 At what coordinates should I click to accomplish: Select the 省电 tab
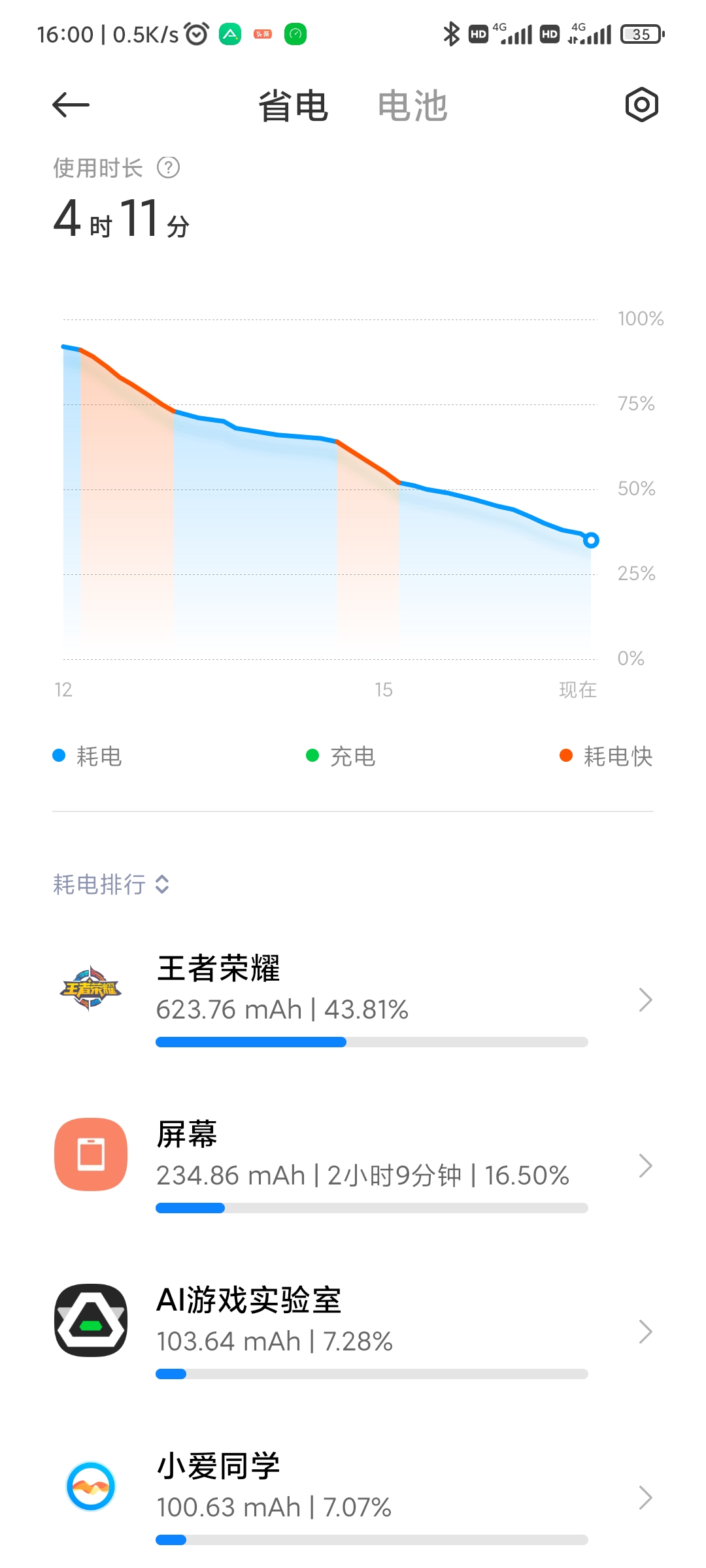[x=293, y=106]
